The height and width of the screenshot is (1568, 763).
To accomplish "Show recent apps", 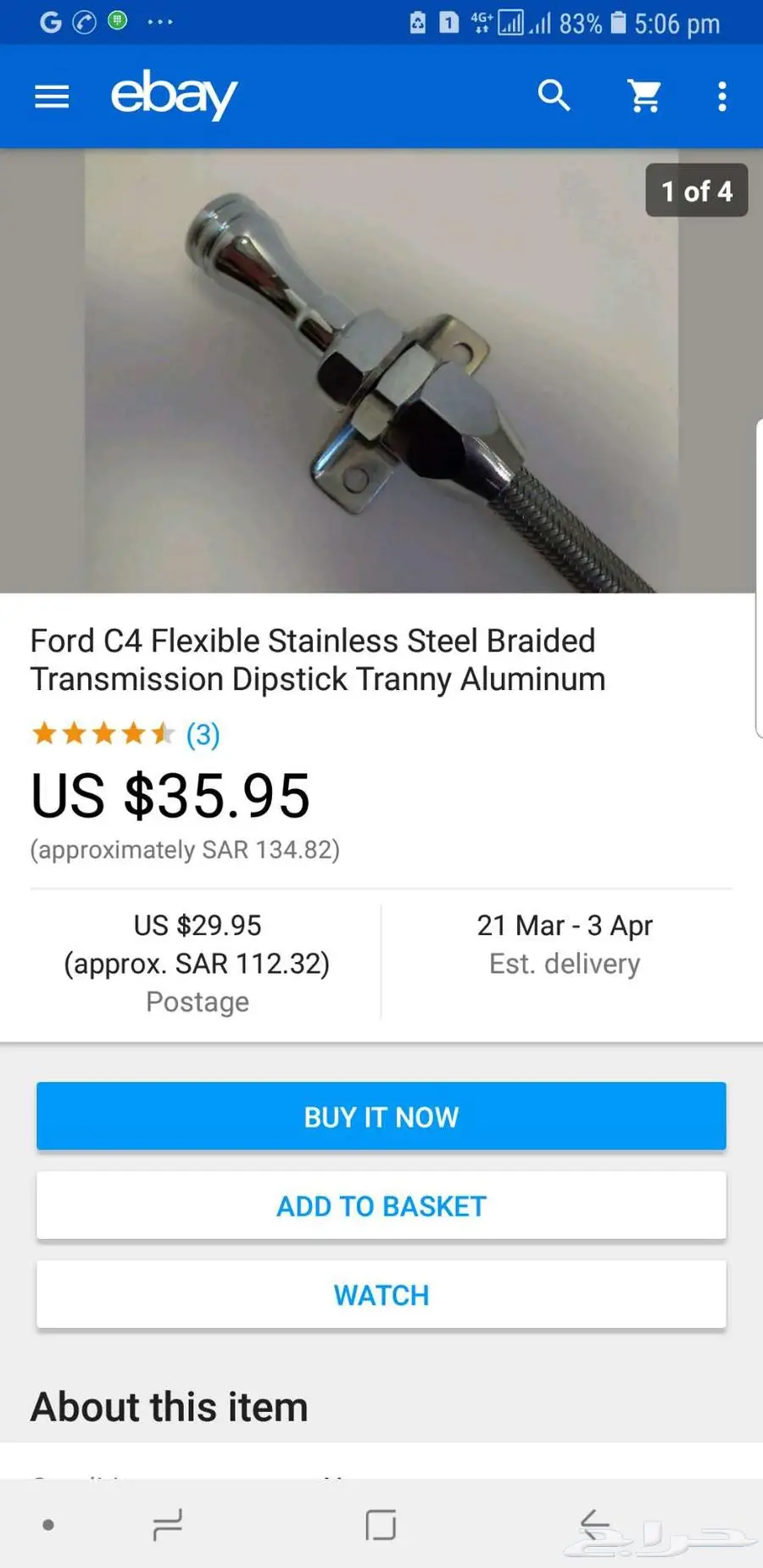I will point(167,1525).
